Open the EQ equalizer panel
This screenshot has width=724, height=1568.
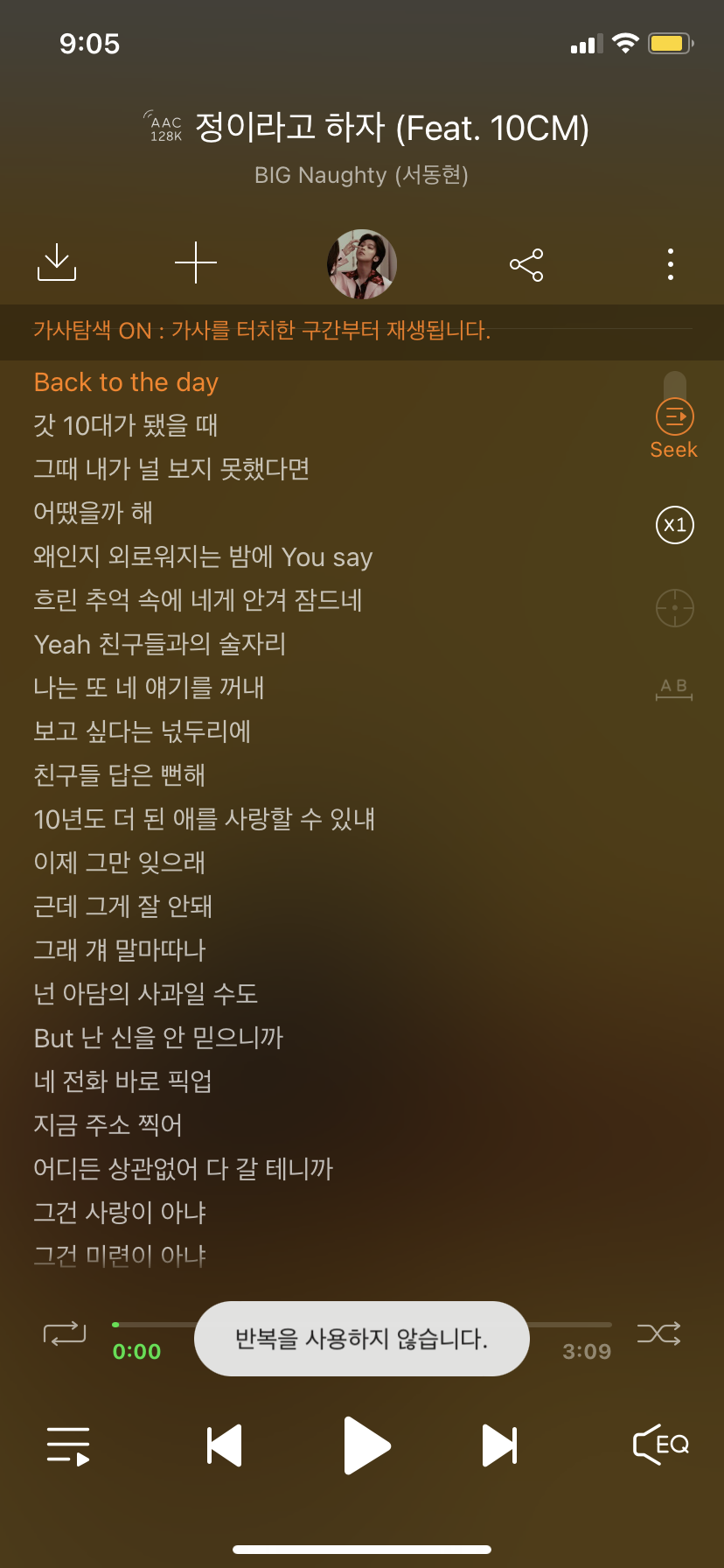(x=660, y=1445)
